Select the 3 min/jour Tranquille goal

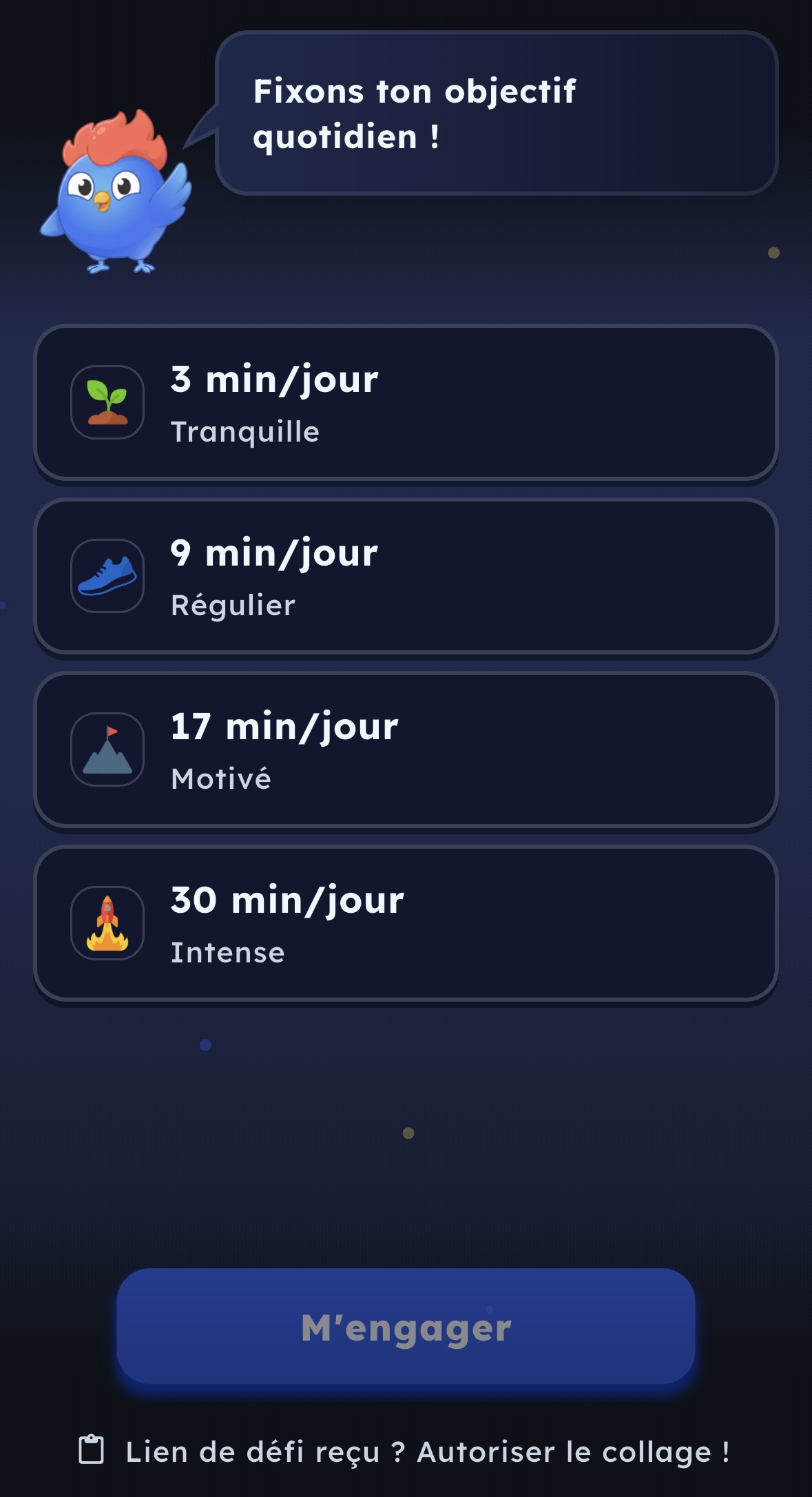(x=406, y=403)
